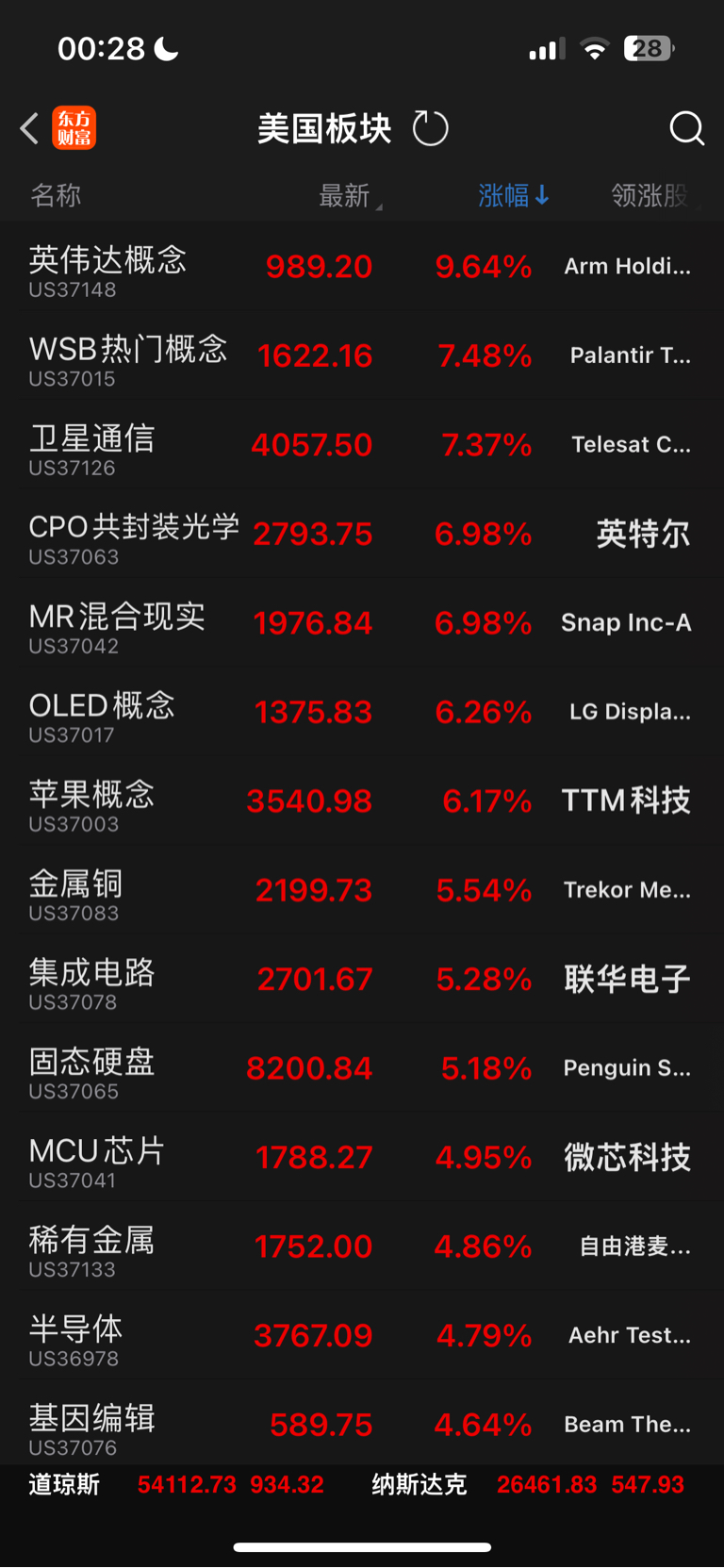Open the 固态硬盘 sector row

click(362, 1068)
